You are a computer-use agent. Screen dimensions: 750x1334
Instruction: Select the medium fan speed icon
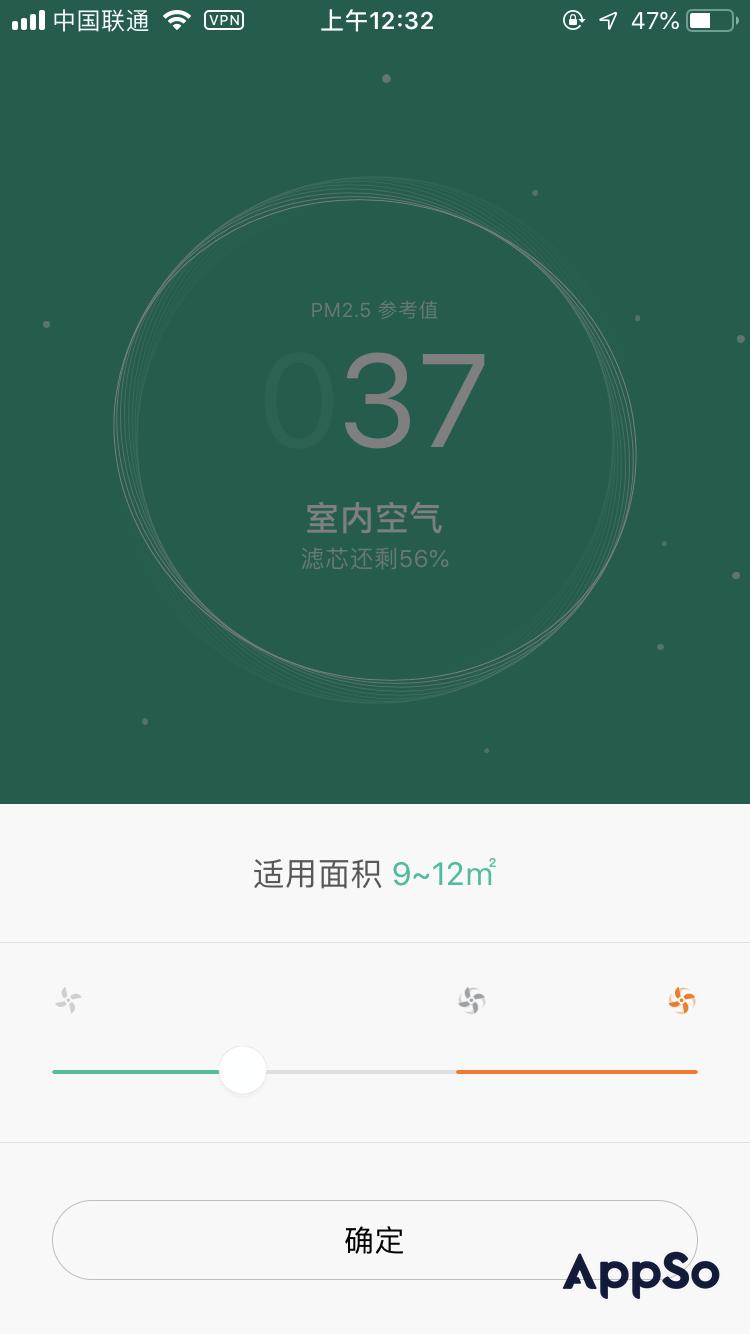[470, 999]
